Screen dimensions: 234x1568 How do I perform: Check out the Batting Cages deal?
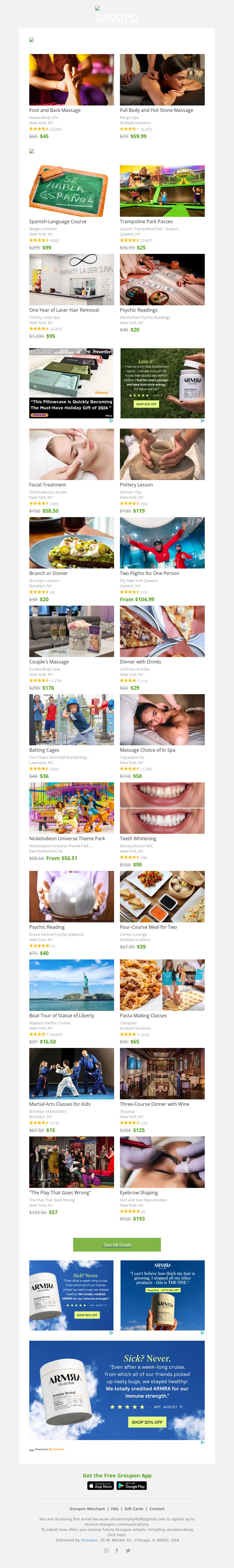(x=71, y=720)
